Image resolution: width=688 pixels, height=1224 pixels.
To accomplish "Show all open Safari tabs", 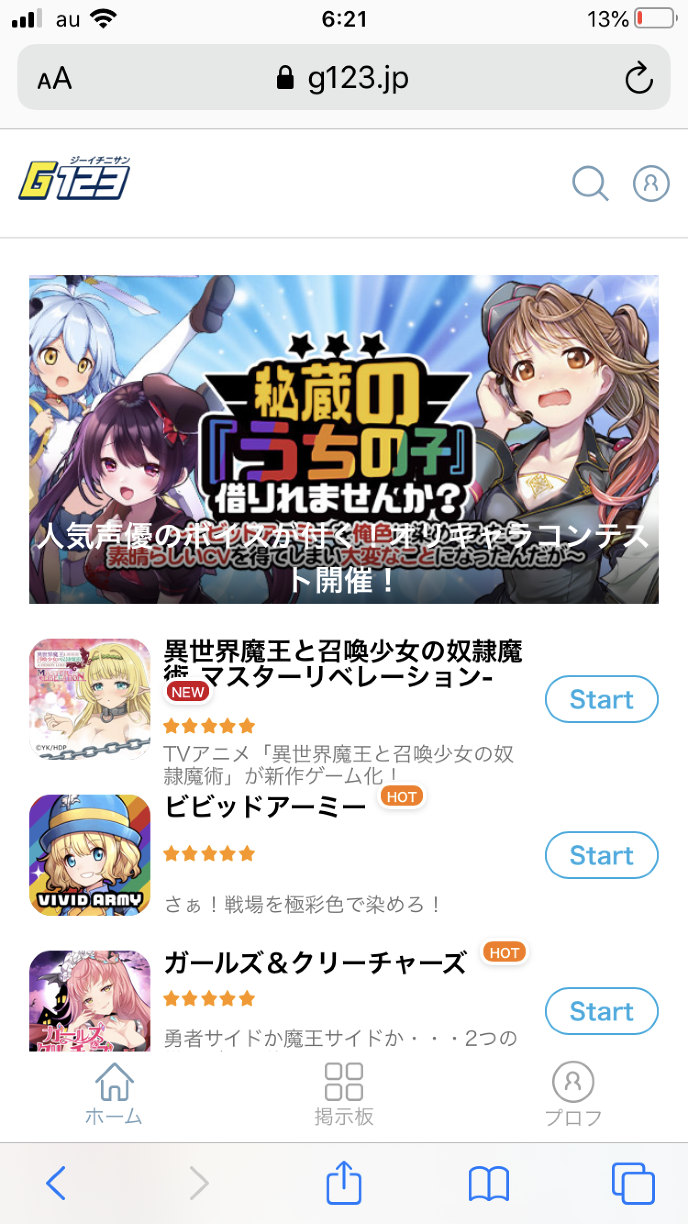I will tap(632, 1184).
